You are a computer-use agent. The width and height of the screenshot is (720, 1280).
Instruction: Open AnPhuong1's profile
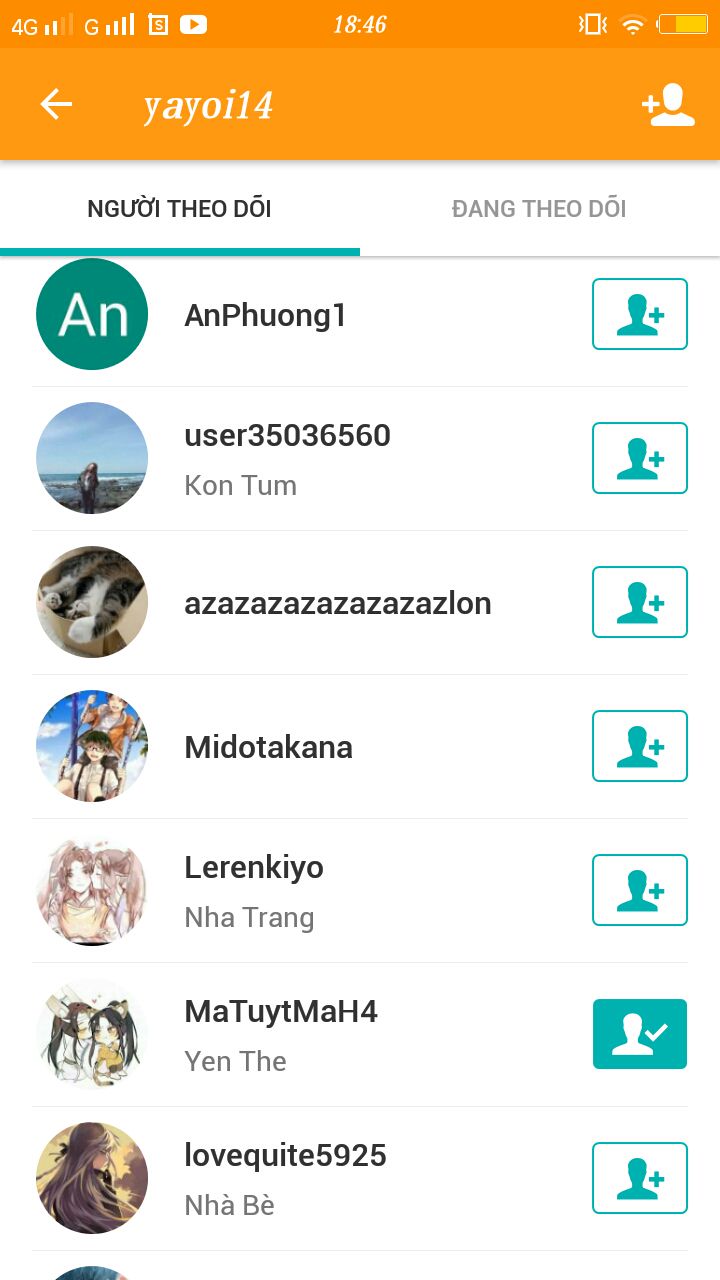point(265,315)
